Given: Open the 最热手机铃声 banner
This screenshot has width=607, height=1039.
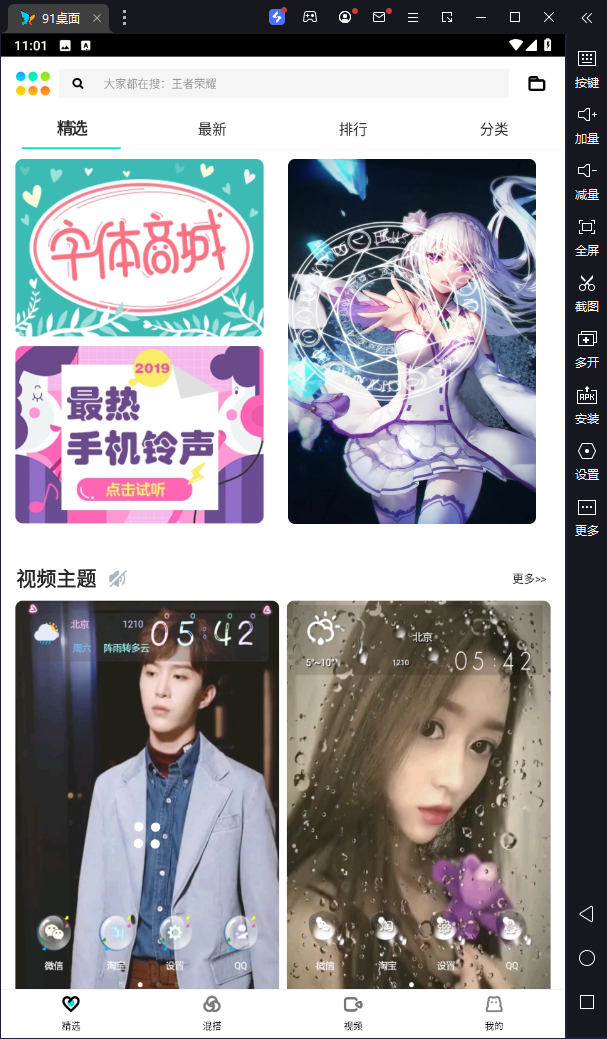Looking at the screenshot, I should click(x=140, y=434).
